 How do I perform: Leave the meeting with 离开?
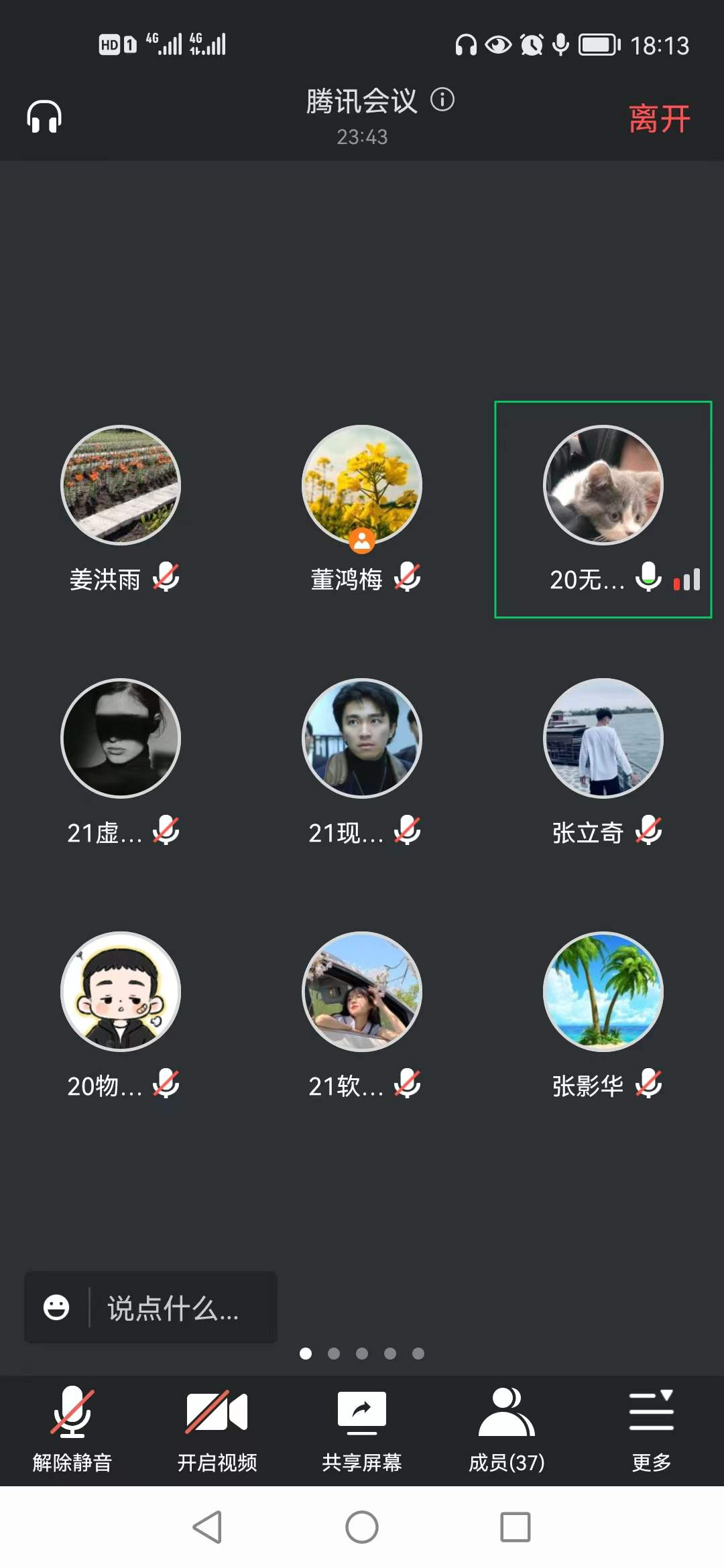658,119
